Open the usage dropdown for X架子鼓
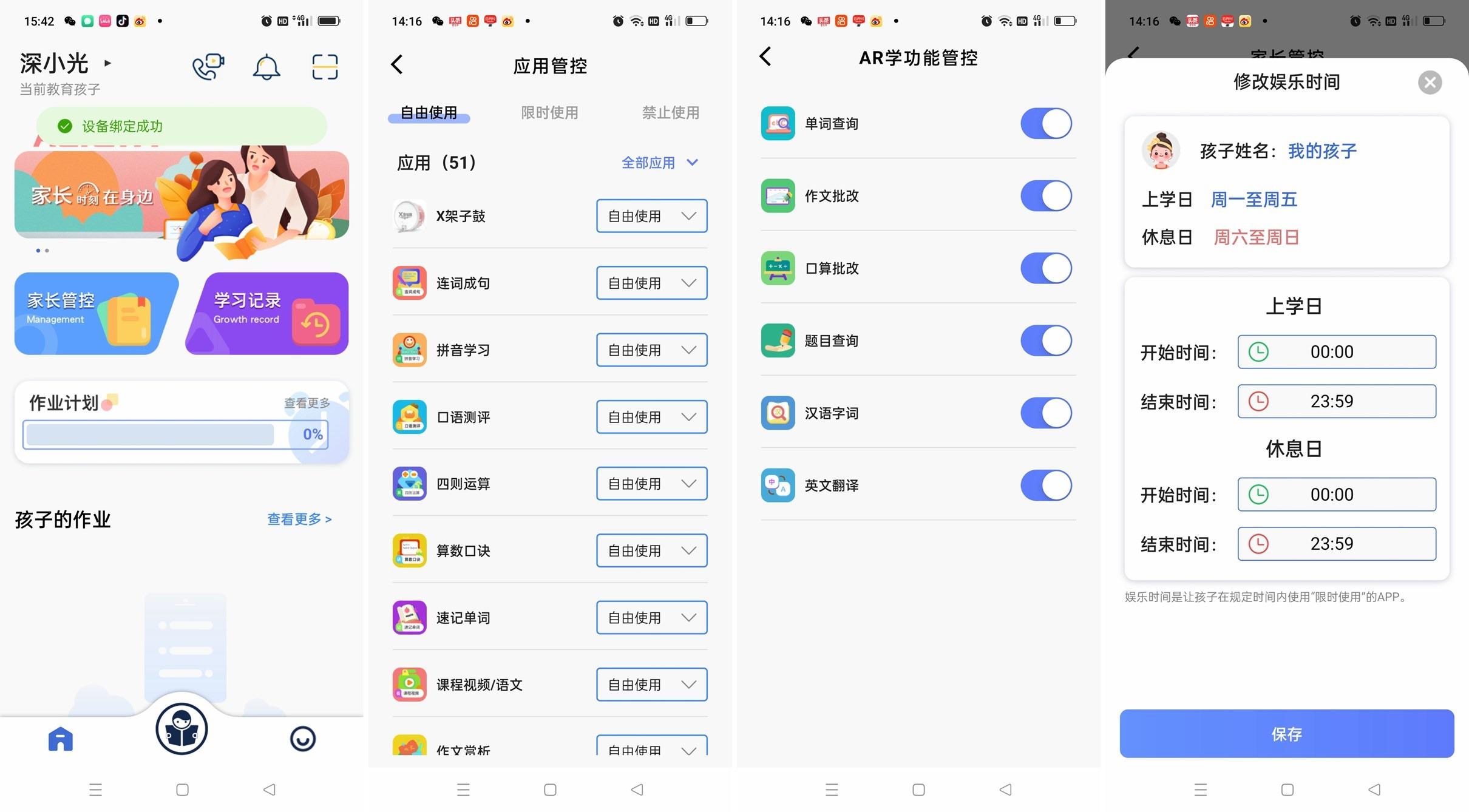 click(651, 216)
